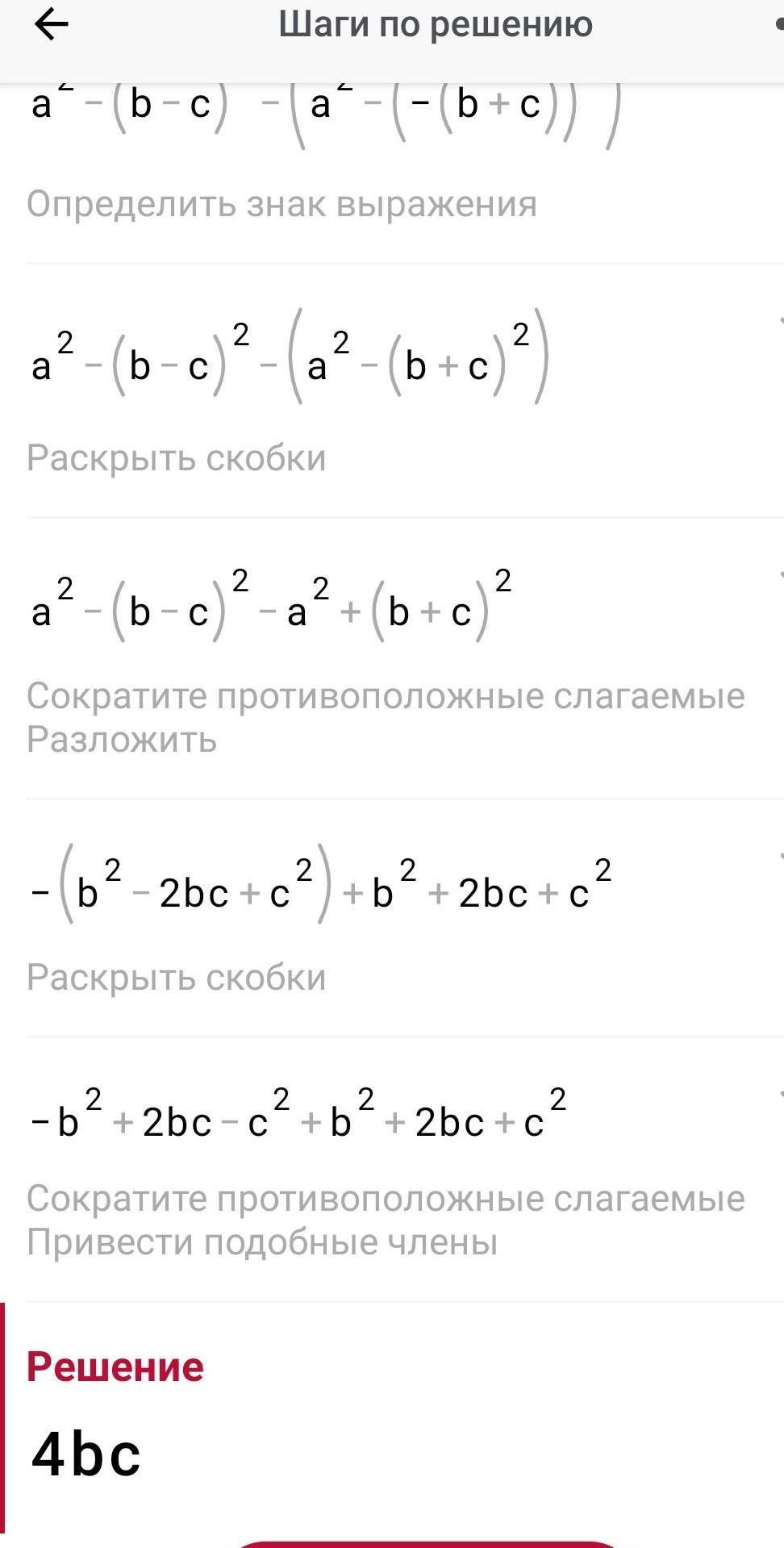
Task: Expand the 'Определить знак выражения' step
Action: tap(405, 173)
